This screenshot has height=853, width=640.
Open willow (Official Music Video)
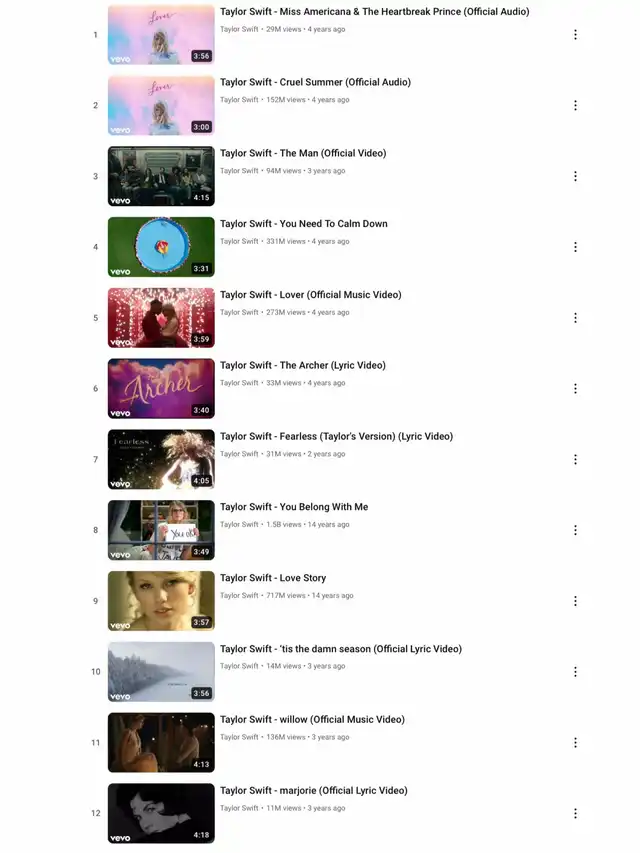[x=312, y=720]
